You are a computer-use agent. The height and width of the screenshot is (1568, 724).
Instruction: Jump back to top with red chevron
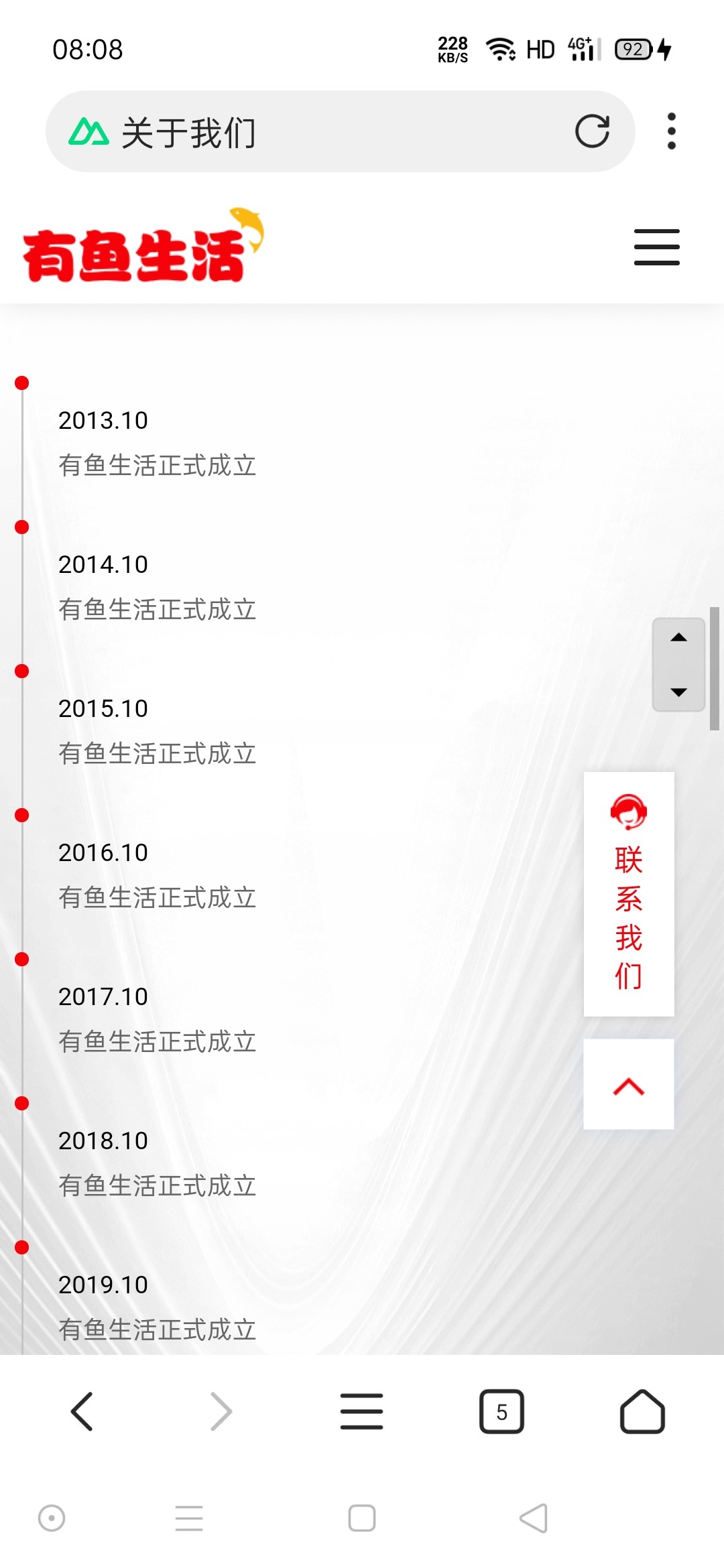[x=628, y=1084]
